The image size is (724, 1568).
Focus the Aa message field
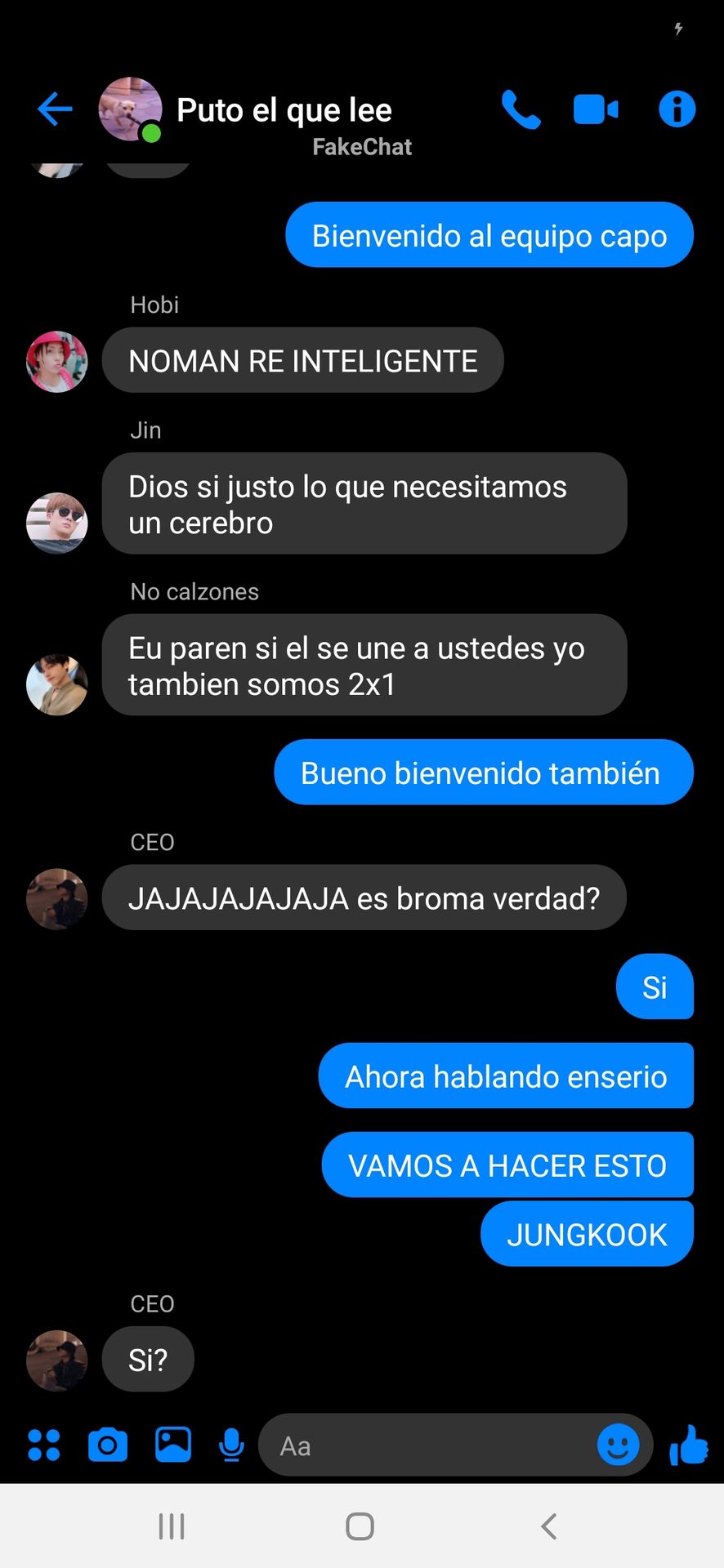(425, 1446)
